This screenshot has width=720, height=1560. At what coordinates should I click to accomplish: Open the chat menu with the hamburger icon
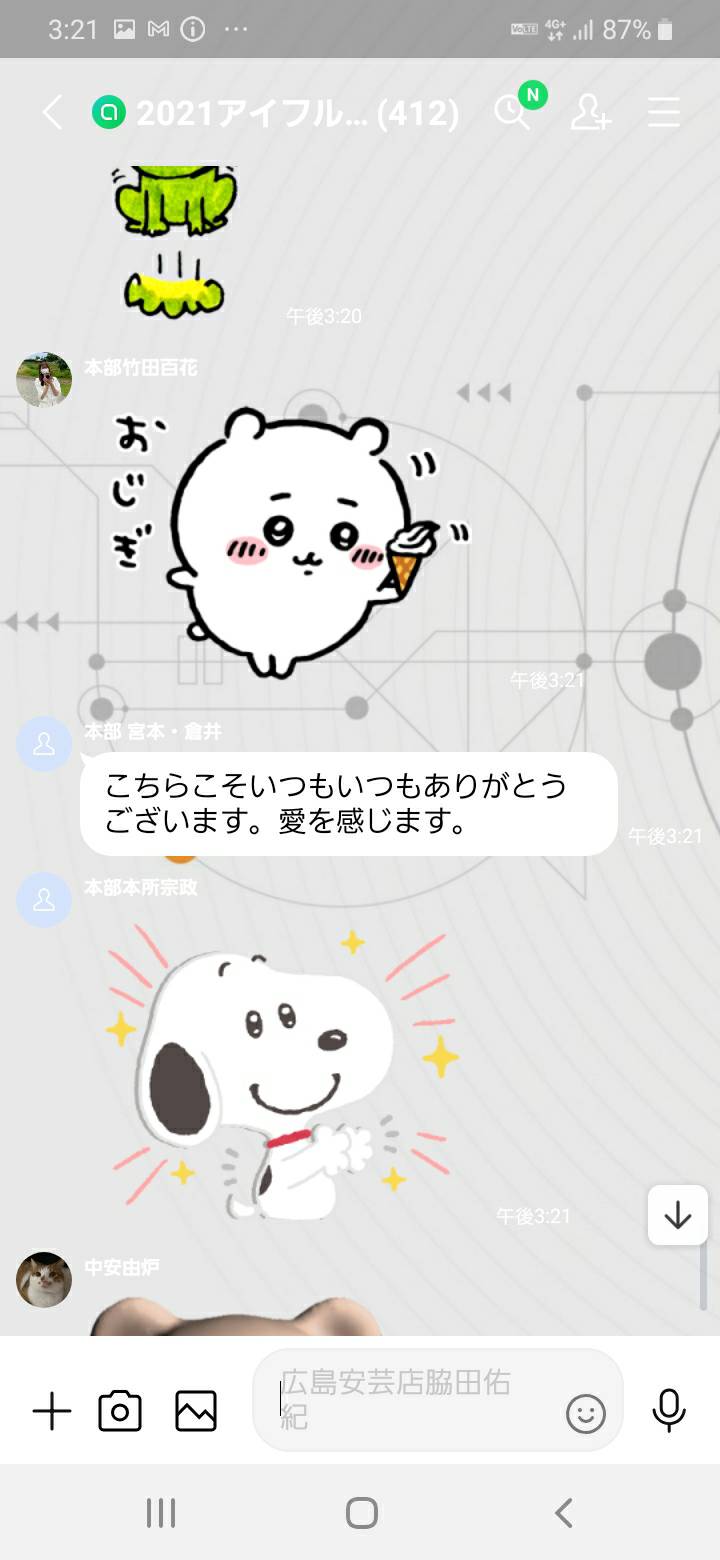click(x=664, y=113)
